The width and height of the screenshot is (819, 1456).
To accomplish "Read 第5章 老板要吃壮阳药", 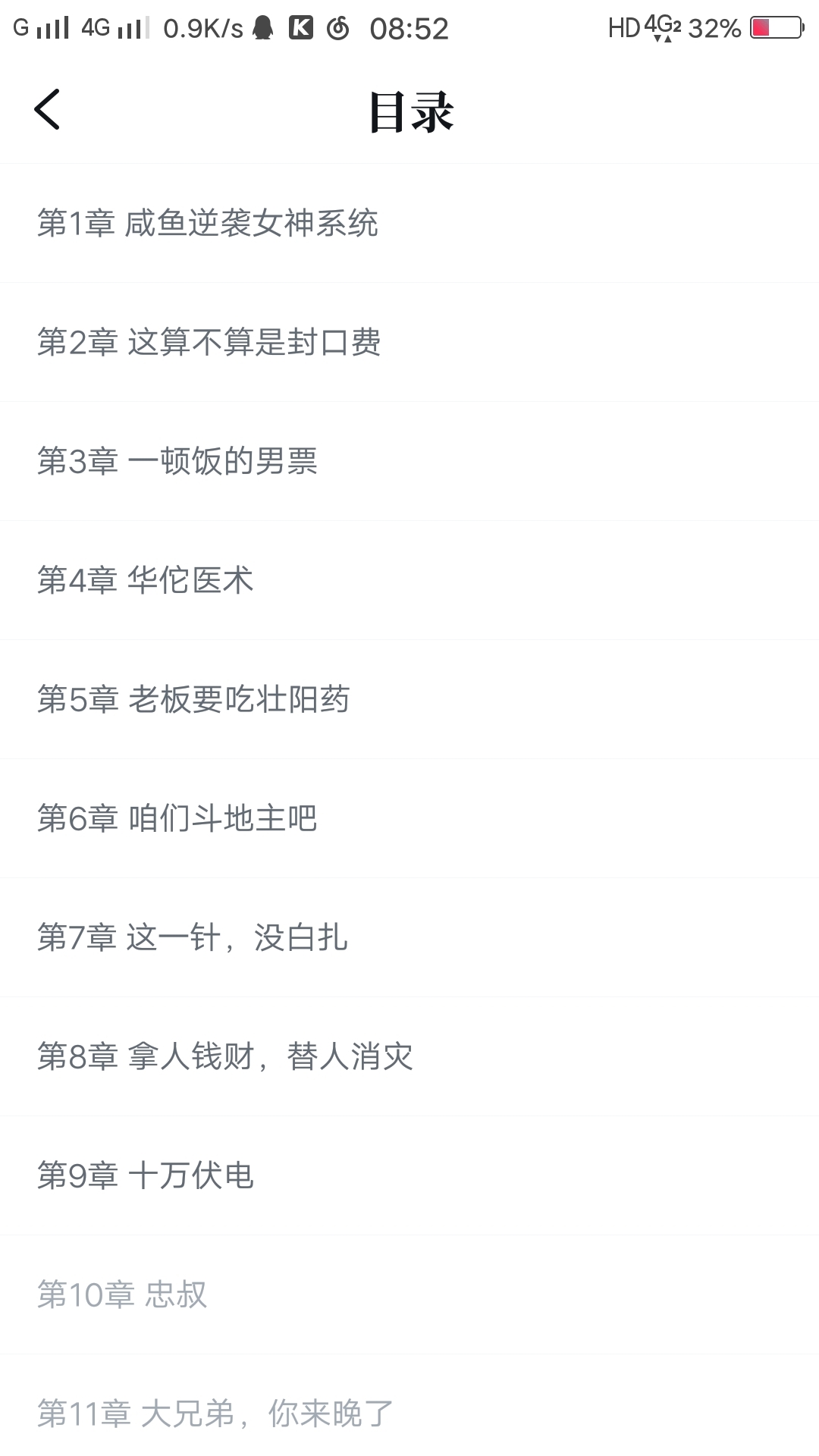I will click(409, 699).
